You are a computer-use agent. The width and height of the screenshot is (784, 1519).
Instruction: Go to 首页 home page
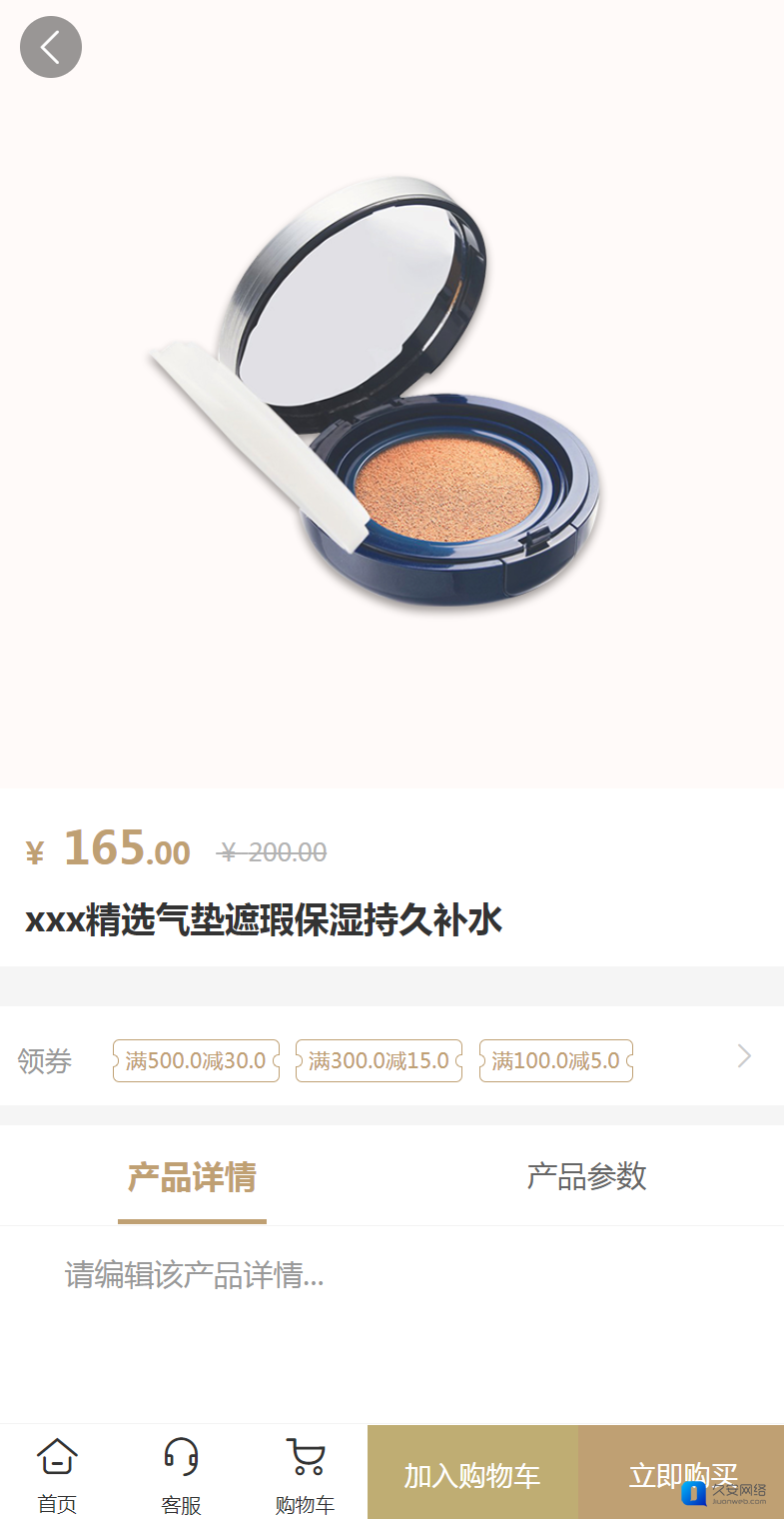57,1475
